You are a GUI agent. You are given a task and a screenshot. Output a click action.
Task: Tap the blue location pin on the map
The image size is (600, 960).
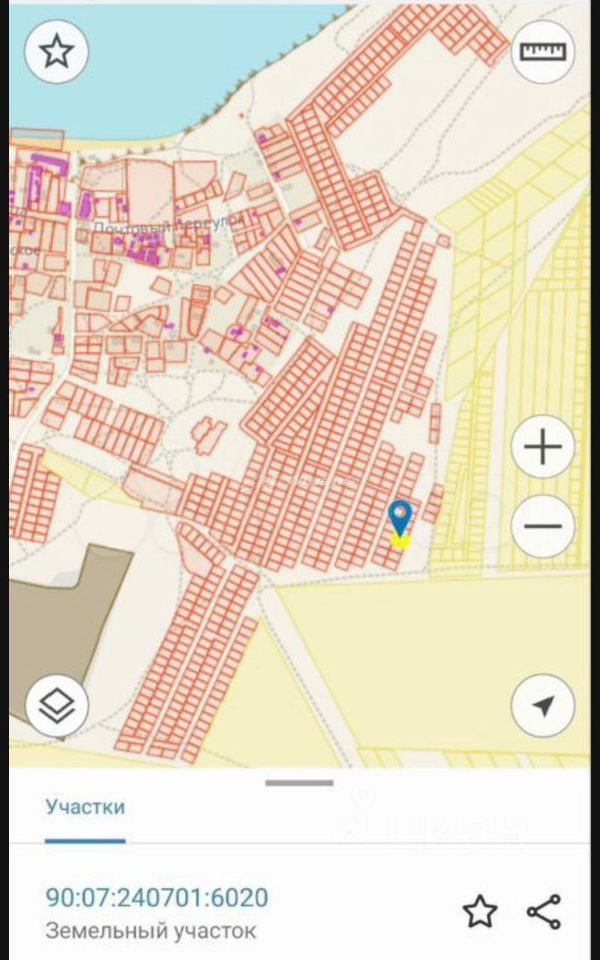click(400, 518)
